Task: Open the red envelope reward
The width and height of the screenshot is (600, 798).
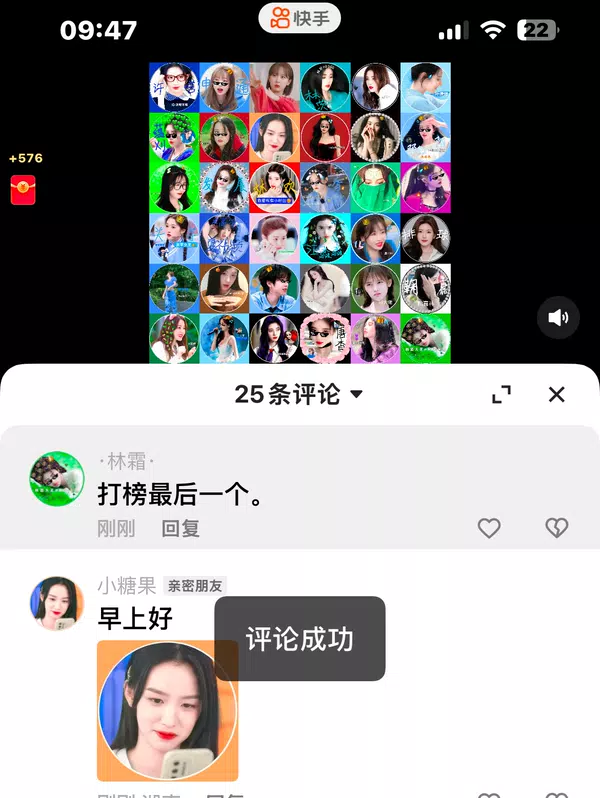Action: 23,189
